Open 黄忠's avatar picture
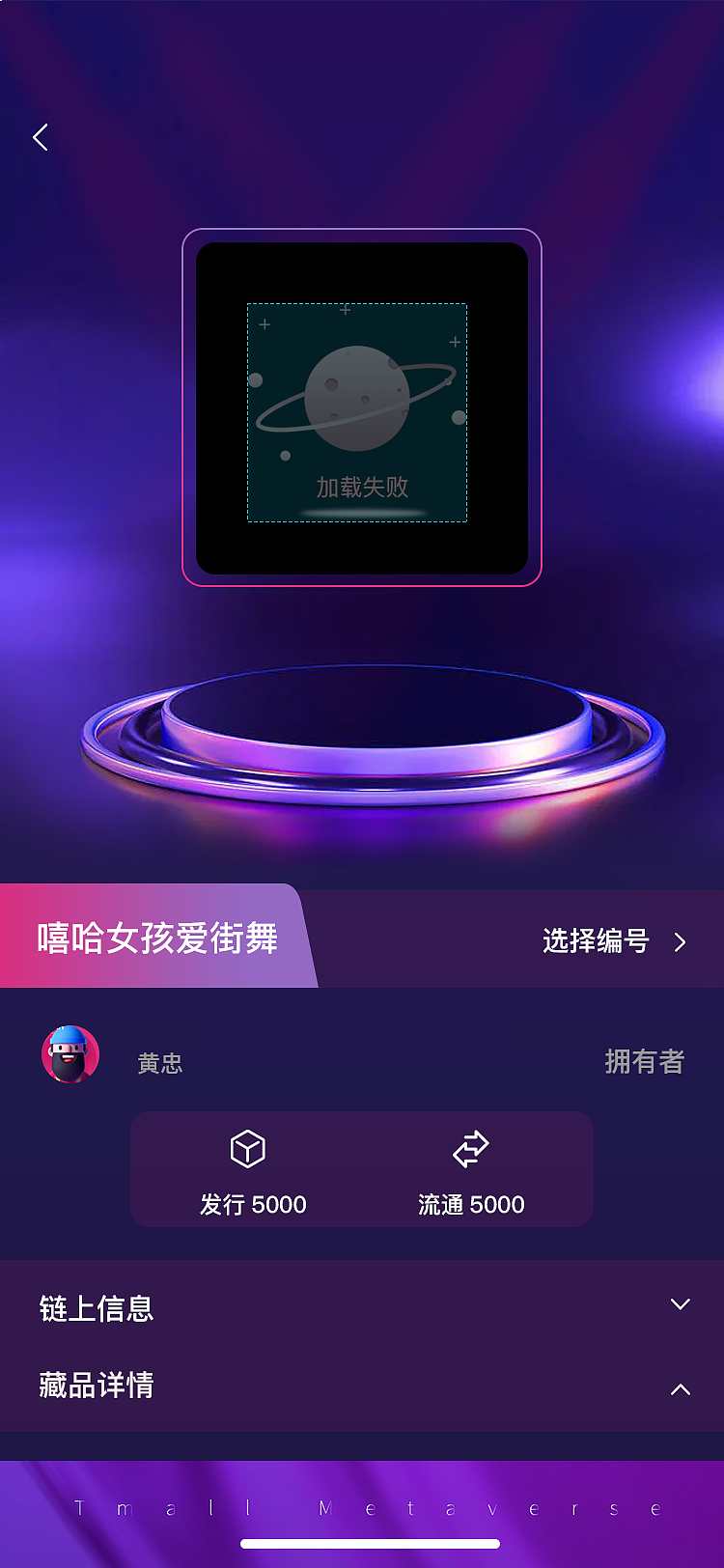This screenshot has height=1568, width=724. [69, 1055]
